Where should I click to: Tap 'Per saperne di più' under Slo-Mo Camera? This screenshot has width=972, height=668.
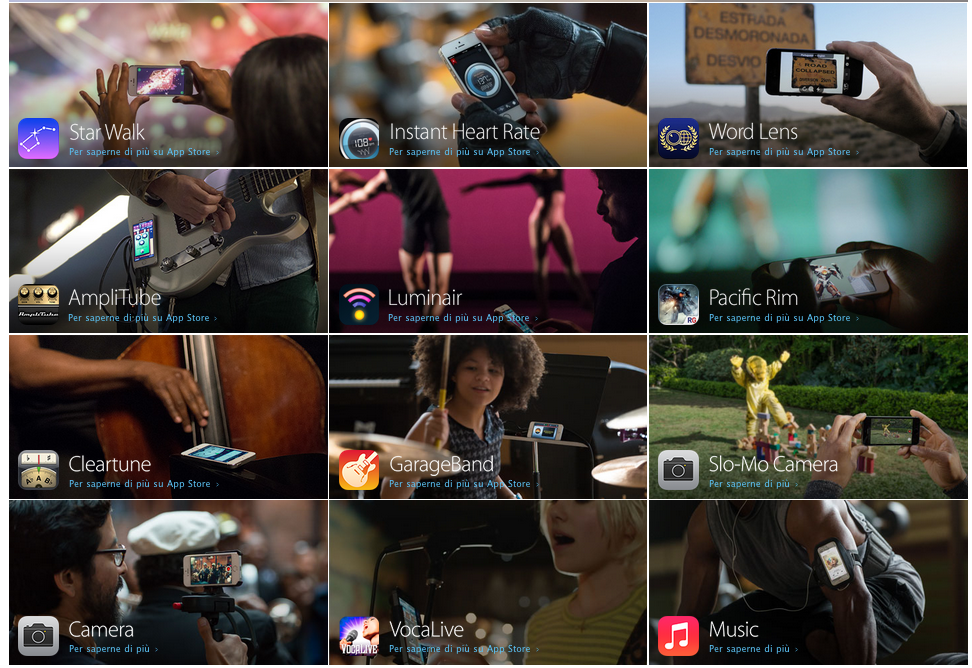pyautogui.click(x=751, y=484)
